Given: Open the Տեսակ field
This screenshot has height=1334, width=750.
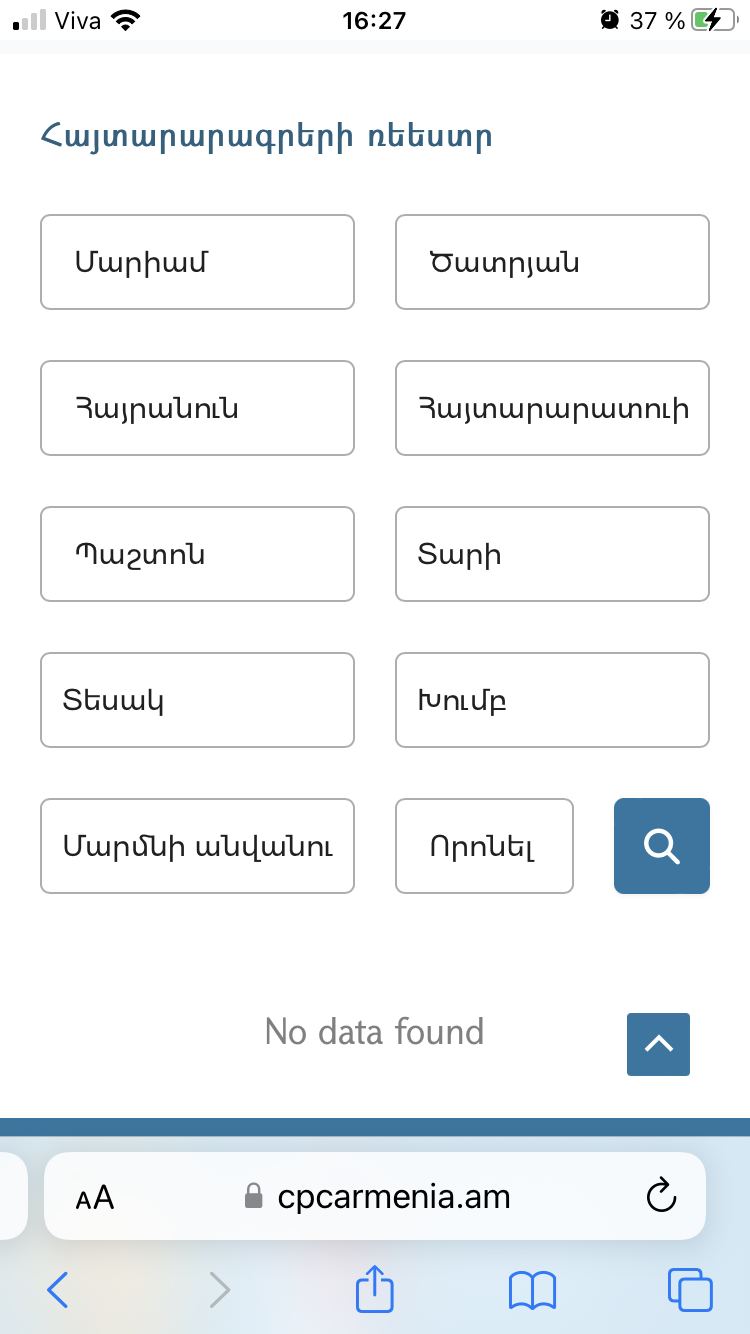Looking at the screenshot, I should pyautogui.click(x=197, y=700).
